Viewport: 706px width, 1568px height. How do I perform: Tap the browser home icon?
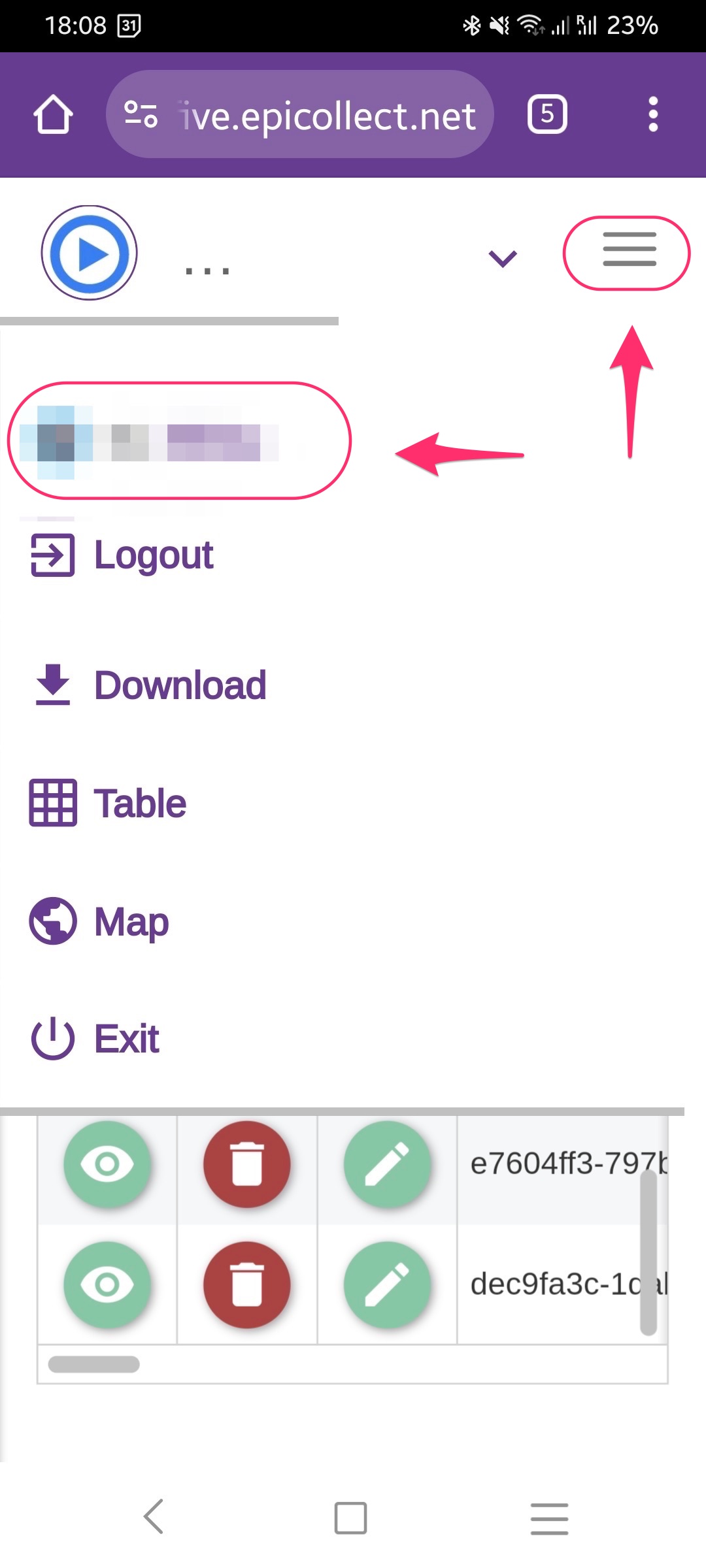pyautogui.click(x=53, y=115)
